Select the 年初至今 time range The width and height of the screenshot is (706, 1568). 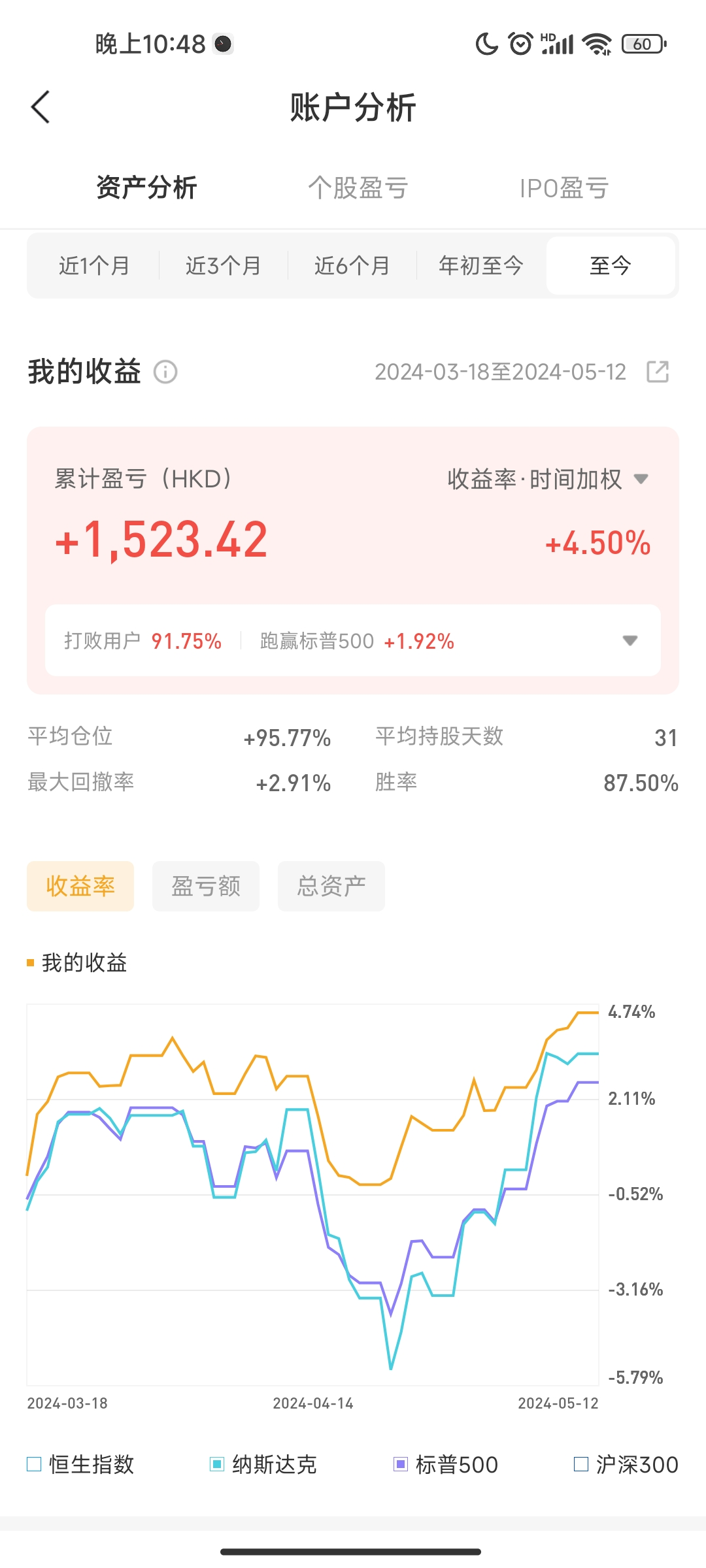click(x=481, y=266)
